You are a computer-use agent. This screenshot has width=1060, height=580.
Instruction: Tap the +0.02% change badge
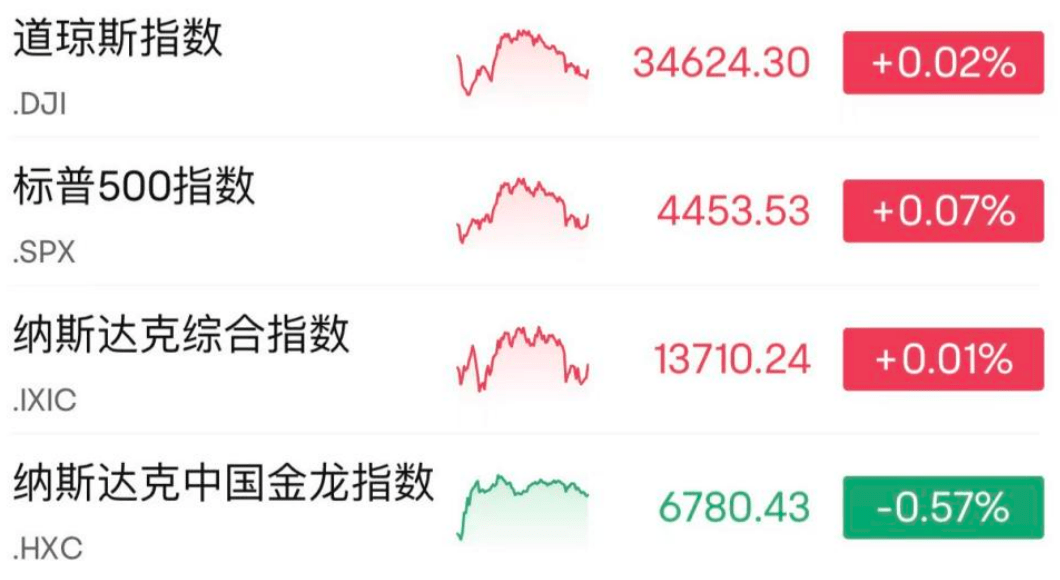tap(943, 63)
